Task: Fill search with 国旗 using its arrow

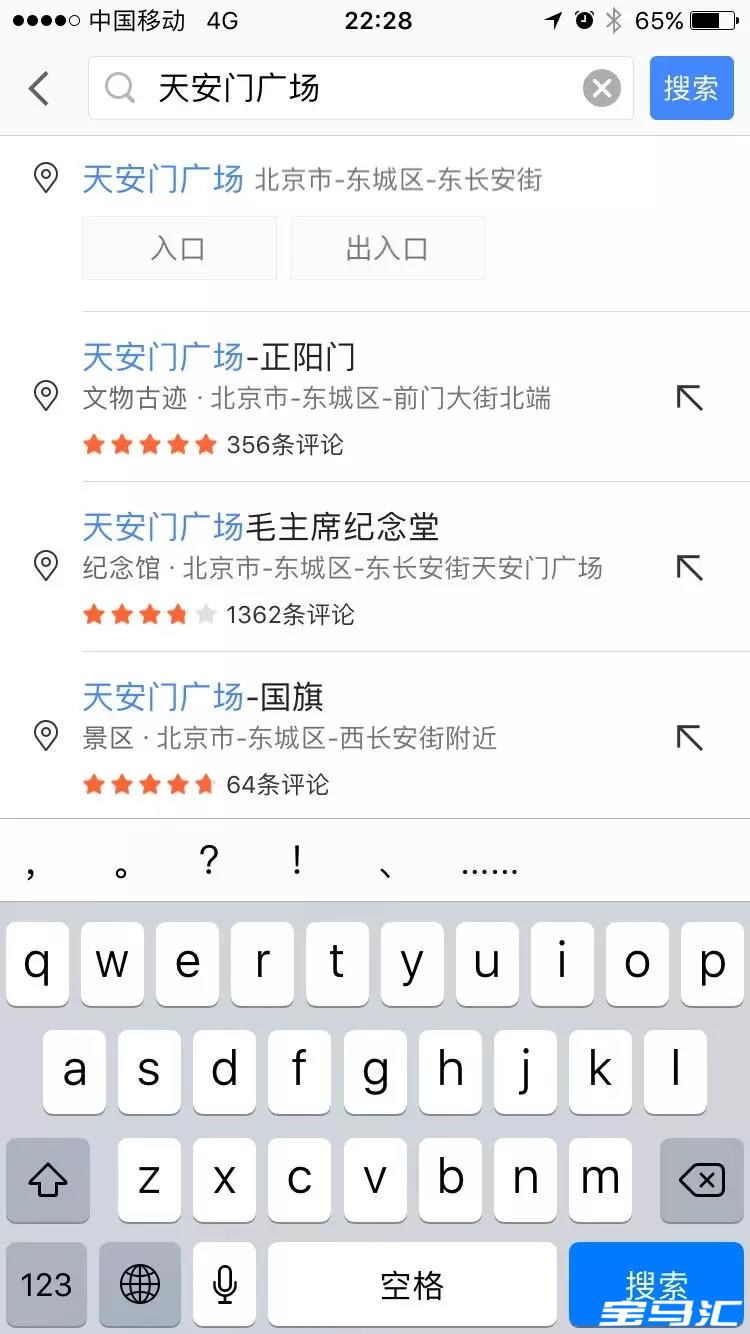Action: (689, 738)
